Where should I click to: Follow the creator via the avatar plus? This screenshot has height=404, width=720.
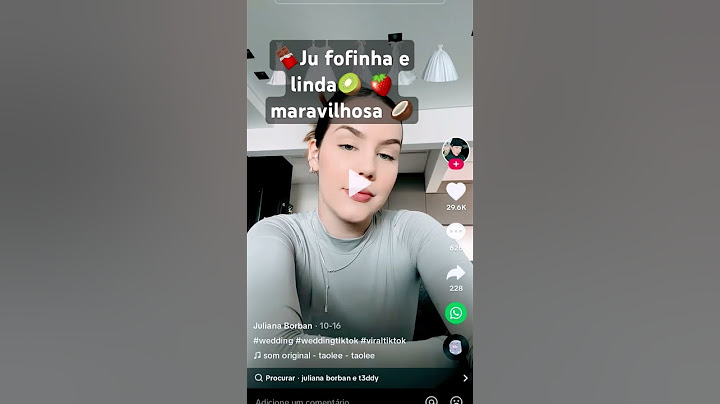point(456,164)
